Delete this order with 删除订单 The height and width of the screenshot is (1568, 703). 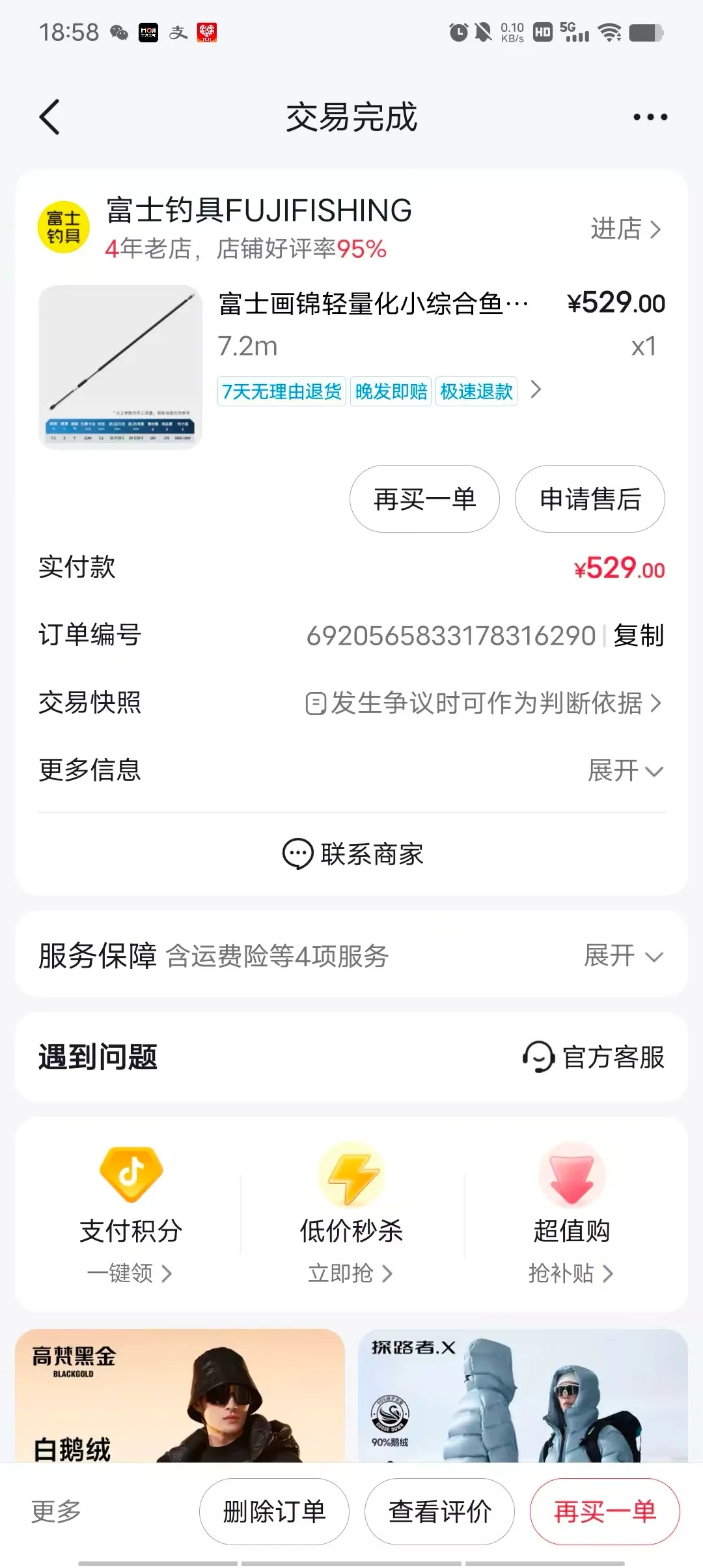point(274,1511)
